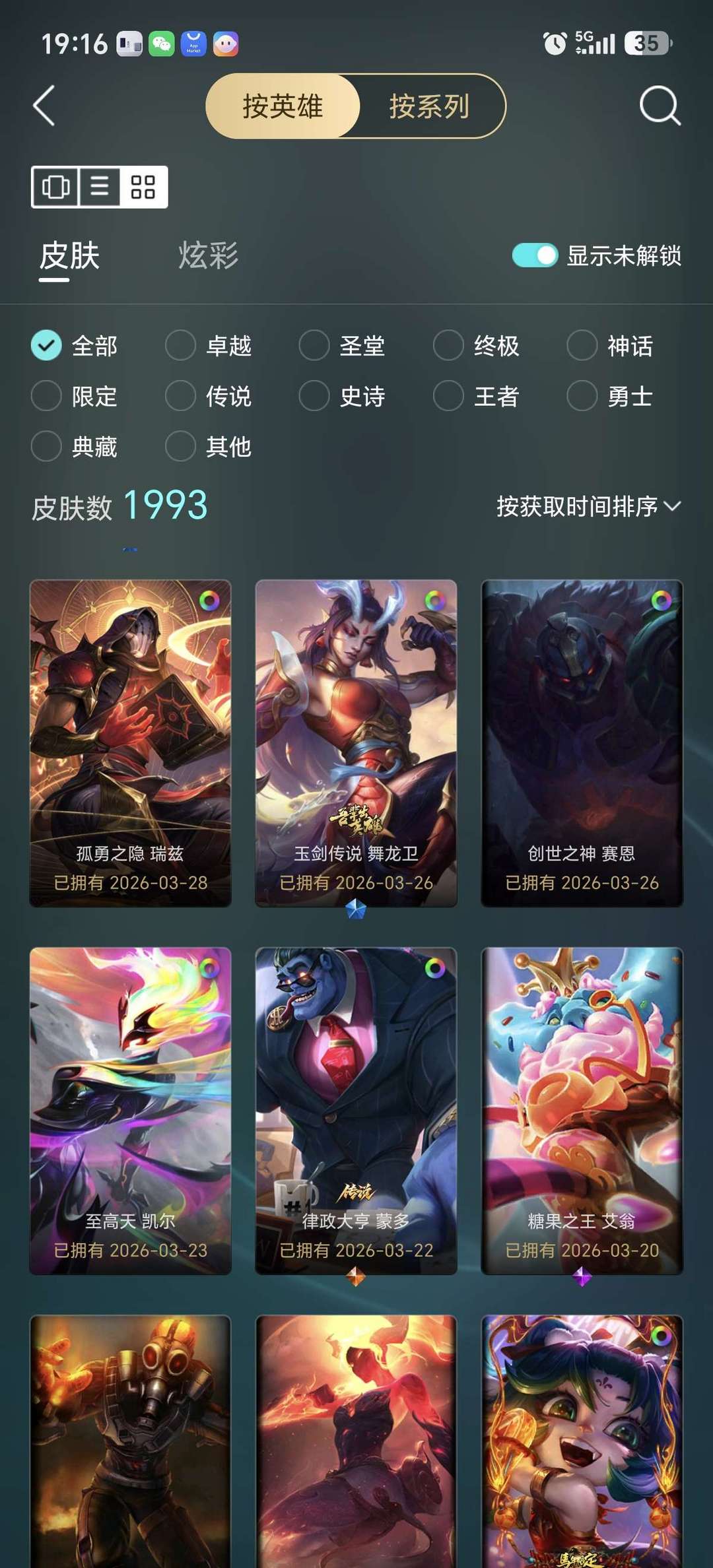Switch to the 炫彩 tab
Screen dimensions: 713x1568
pos(208,255)
